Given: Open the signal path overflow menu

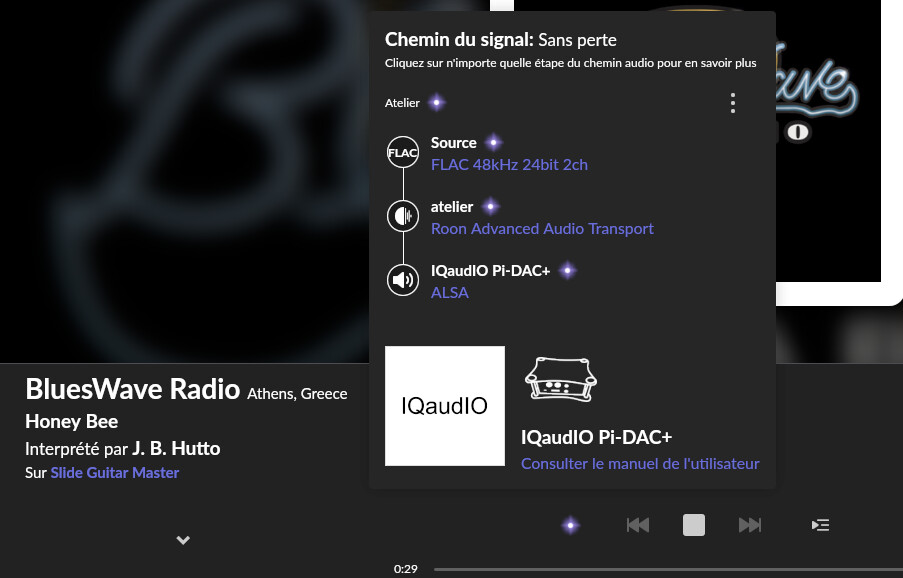Looking at the screenshot, I should coord(733,103).
